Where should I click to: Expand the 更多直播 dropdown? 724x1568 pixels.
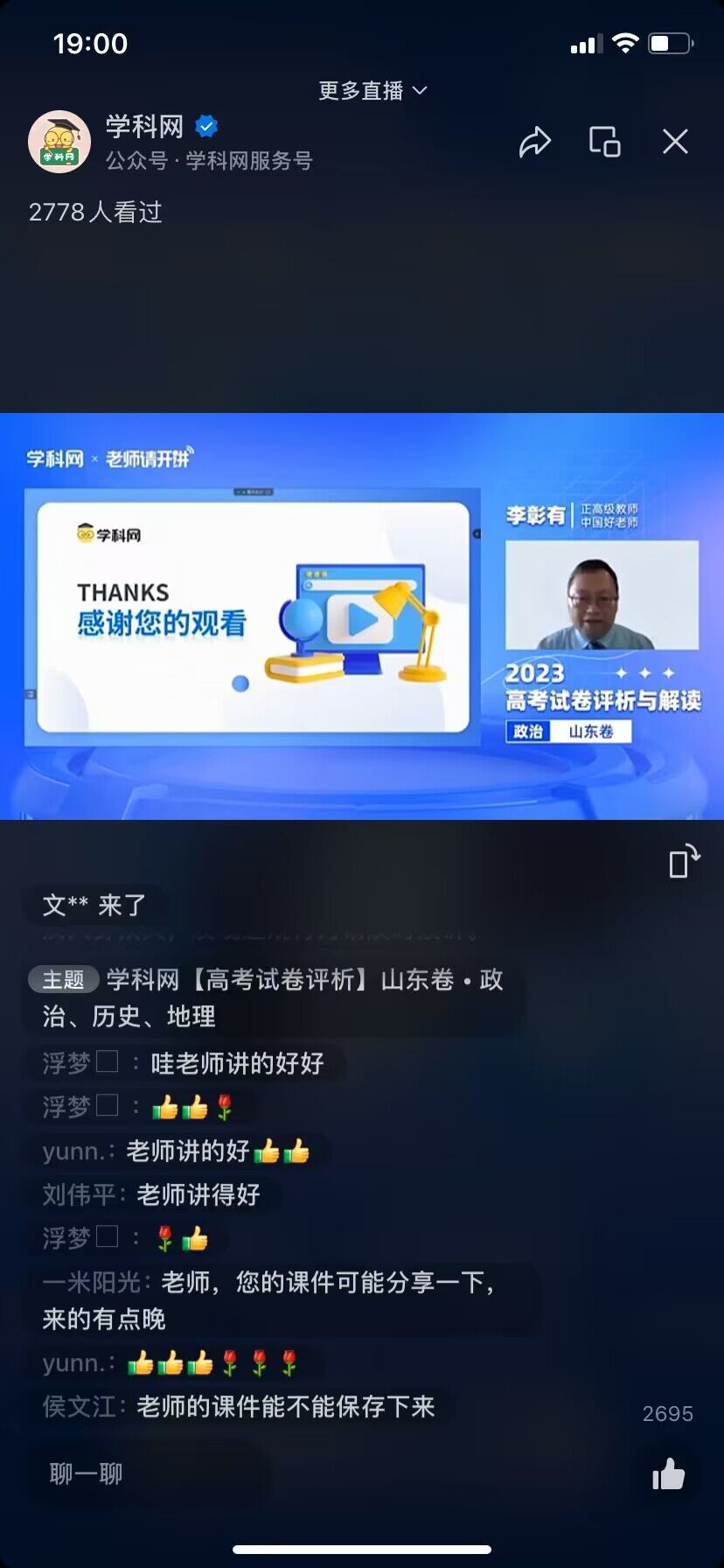tap(372, 91)
